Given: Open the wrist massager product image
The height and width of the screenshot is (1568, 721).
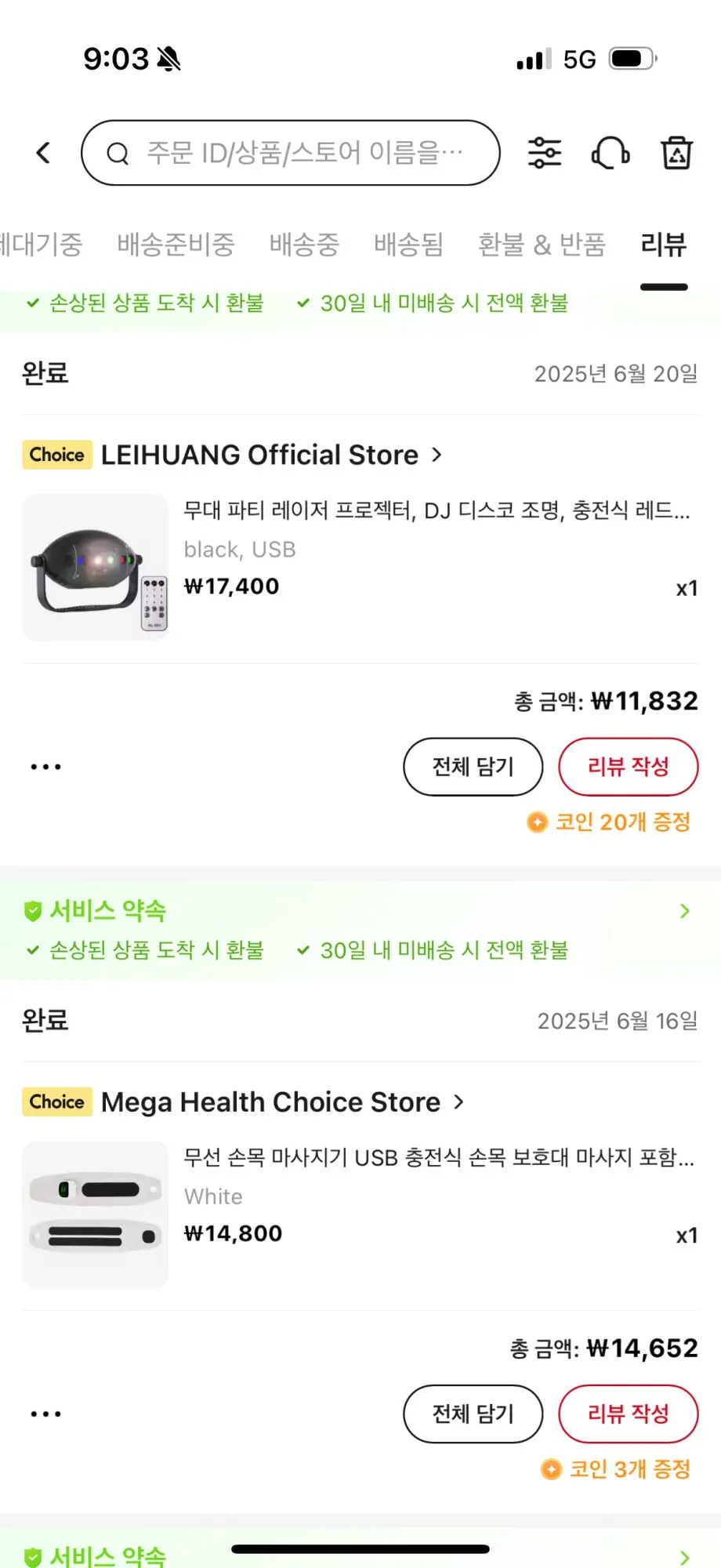Looking at the screenshot, I should [96, 1214].
